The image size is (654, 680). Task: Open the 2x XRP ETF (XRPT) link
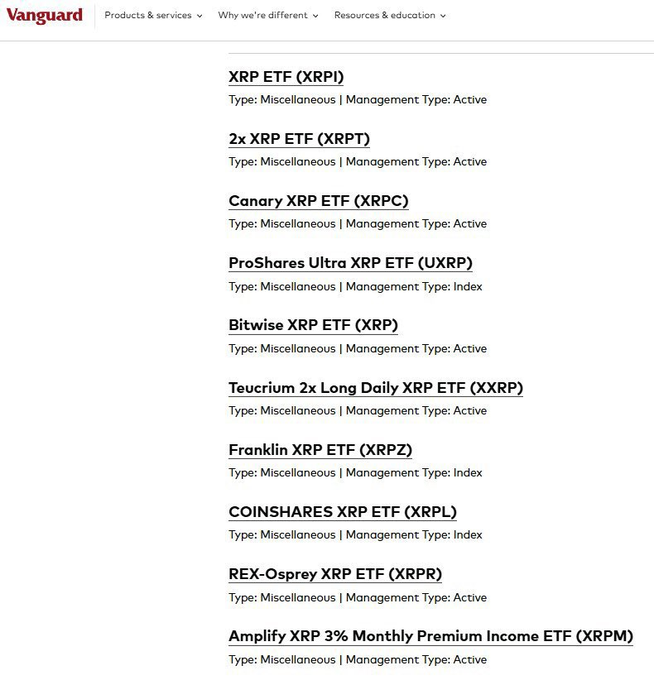[299, 139]
